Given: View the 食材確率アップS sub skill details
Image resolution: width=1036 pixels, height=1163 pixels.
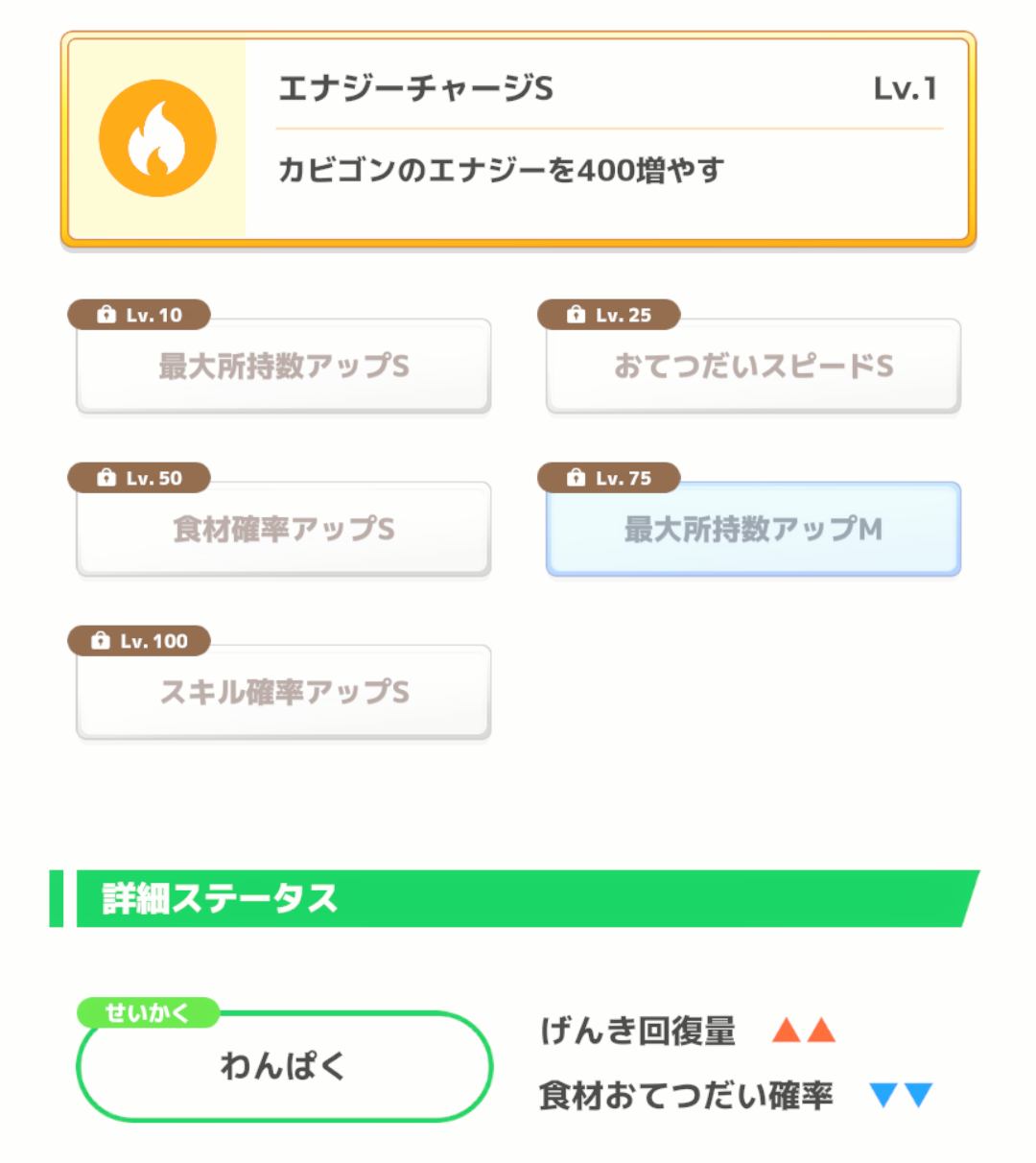Looking at the screenshot, I should point(284,529).
